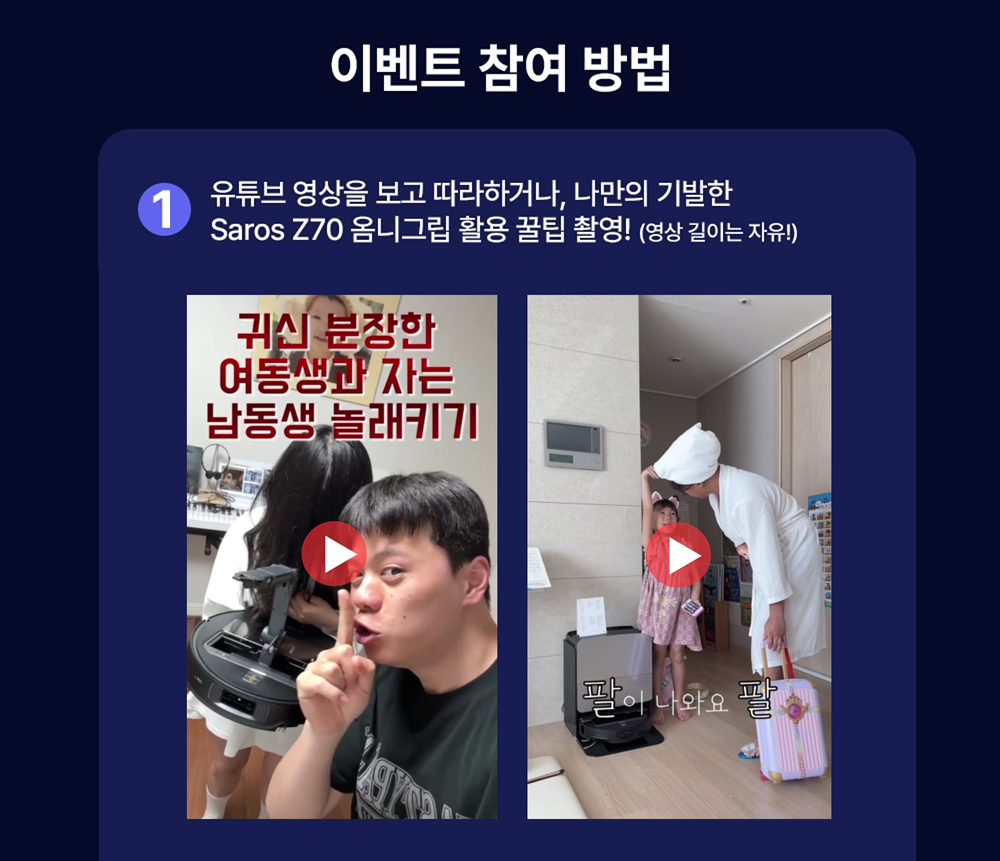The width and height of the screenshot is (1000, 861).
Task: Play the bathrobe and suitcase video
Action: 678,555
